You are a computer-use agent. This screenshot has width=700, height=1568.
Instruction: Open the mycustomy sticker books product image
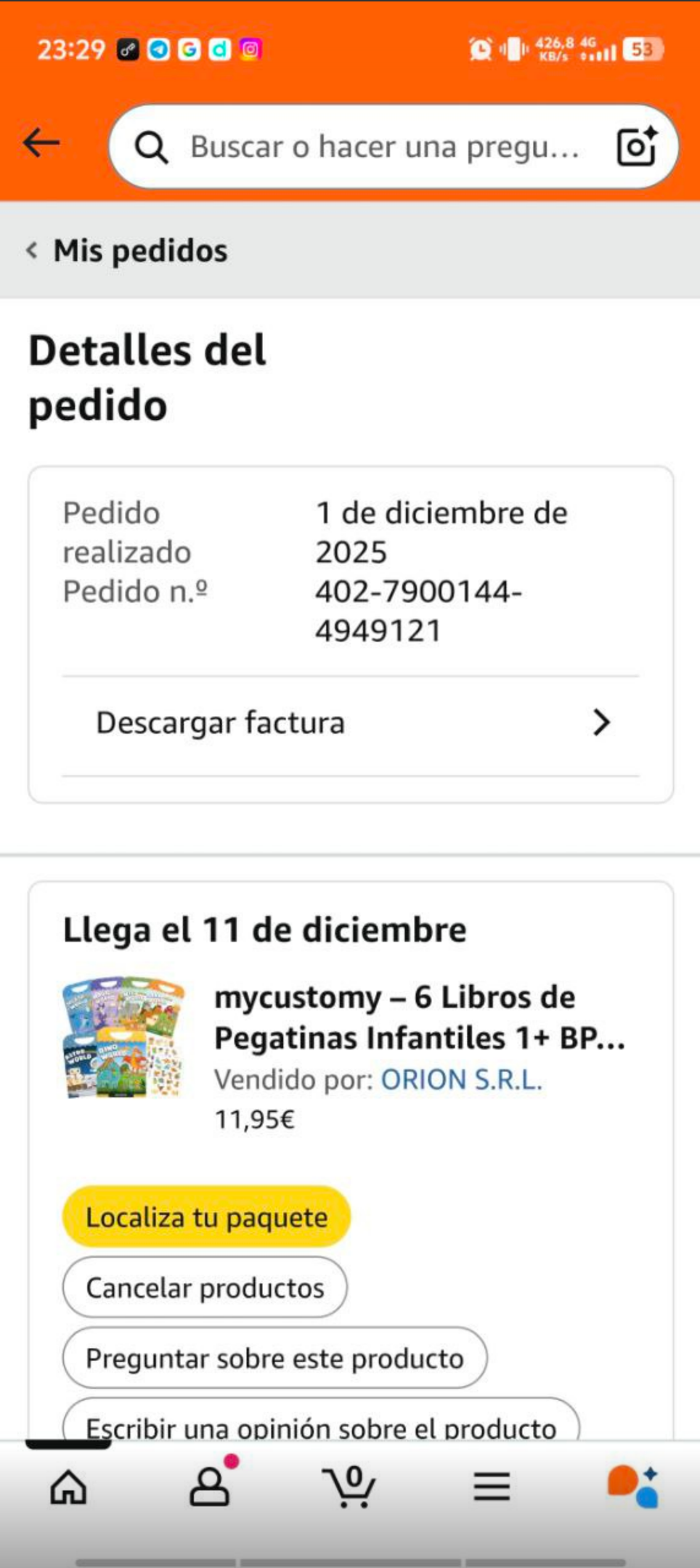(x=123, y=1037)
